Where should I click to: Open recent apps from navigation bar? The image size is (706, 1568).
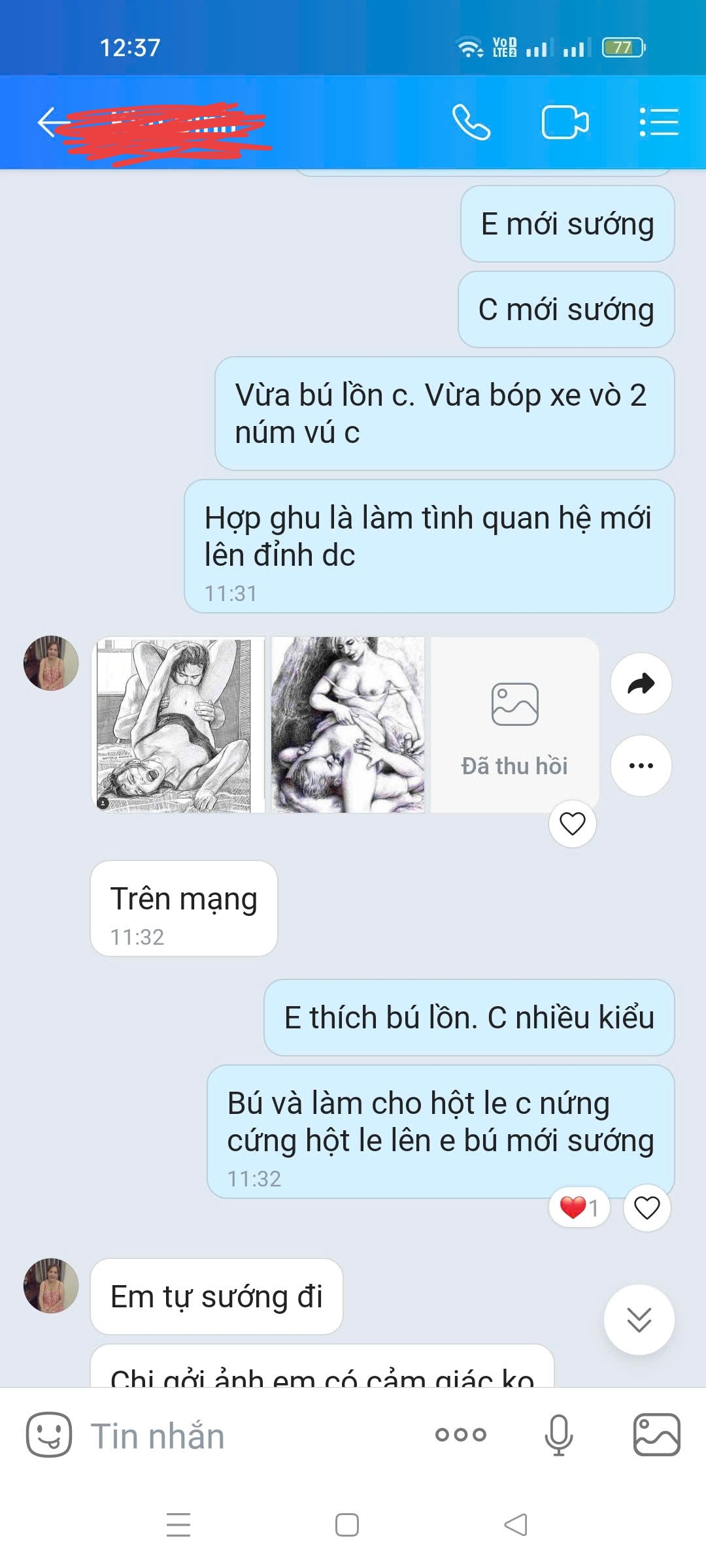click(178, 1525)
